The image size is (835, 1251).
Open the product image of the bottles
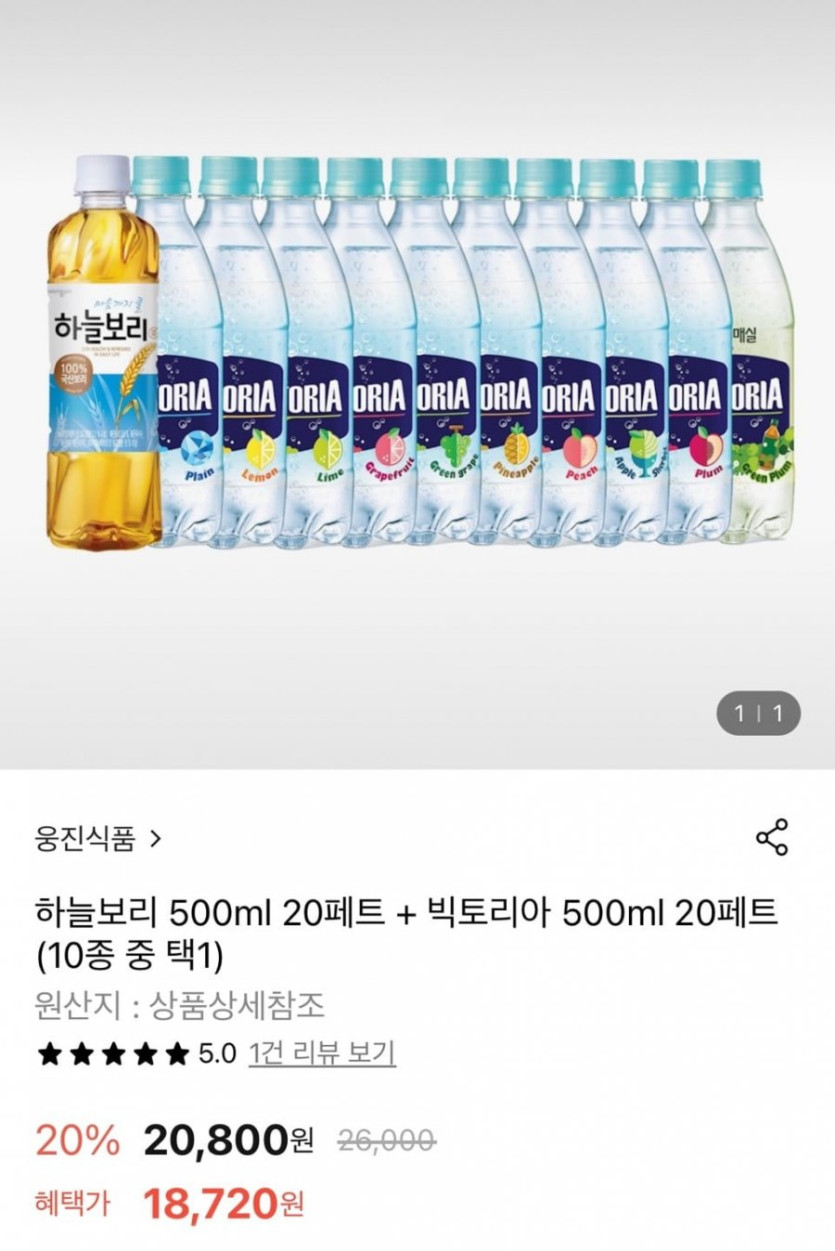[417, 352]
